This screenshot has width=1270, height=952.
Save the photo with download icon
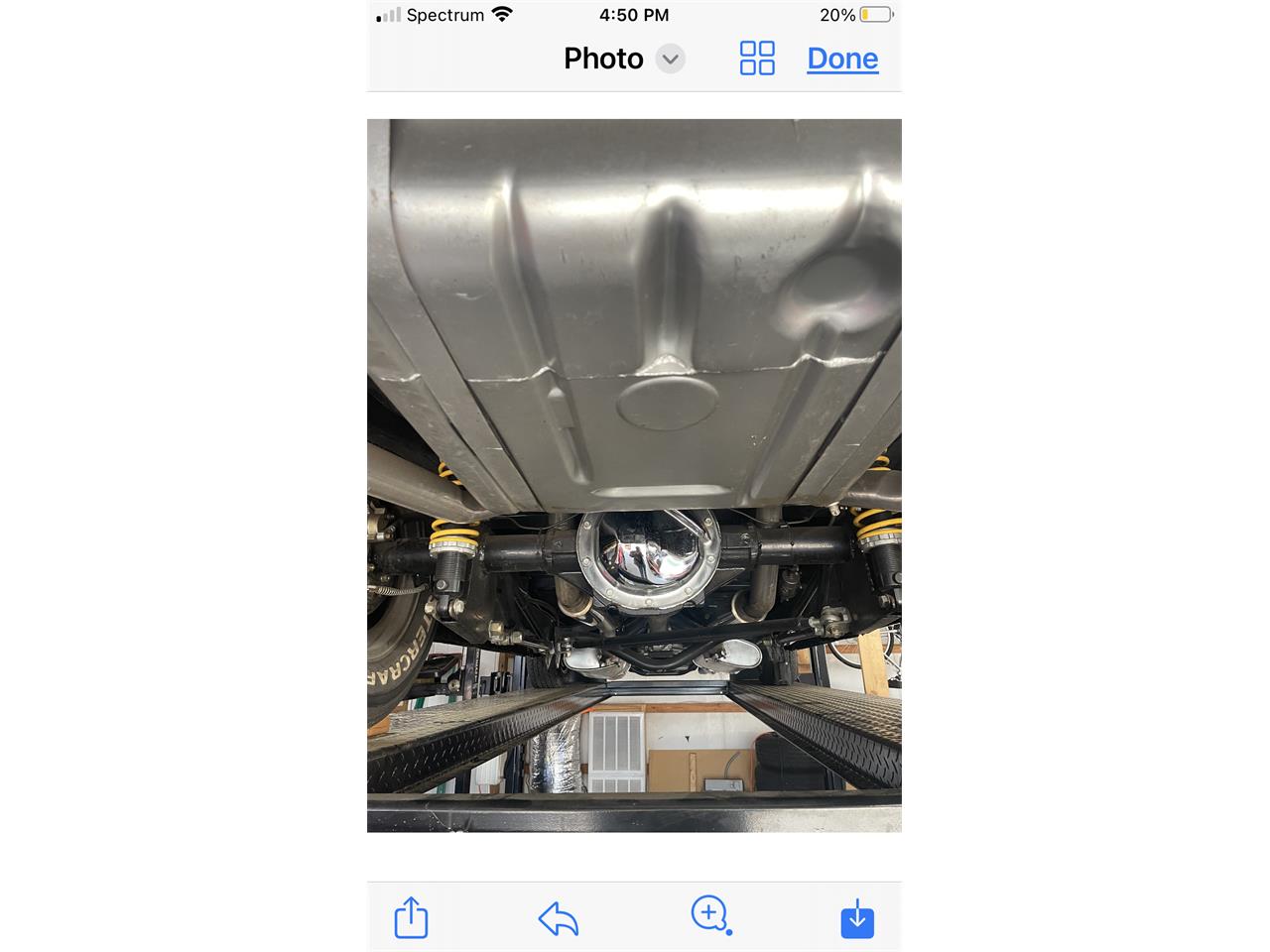[x=857, y=918]
